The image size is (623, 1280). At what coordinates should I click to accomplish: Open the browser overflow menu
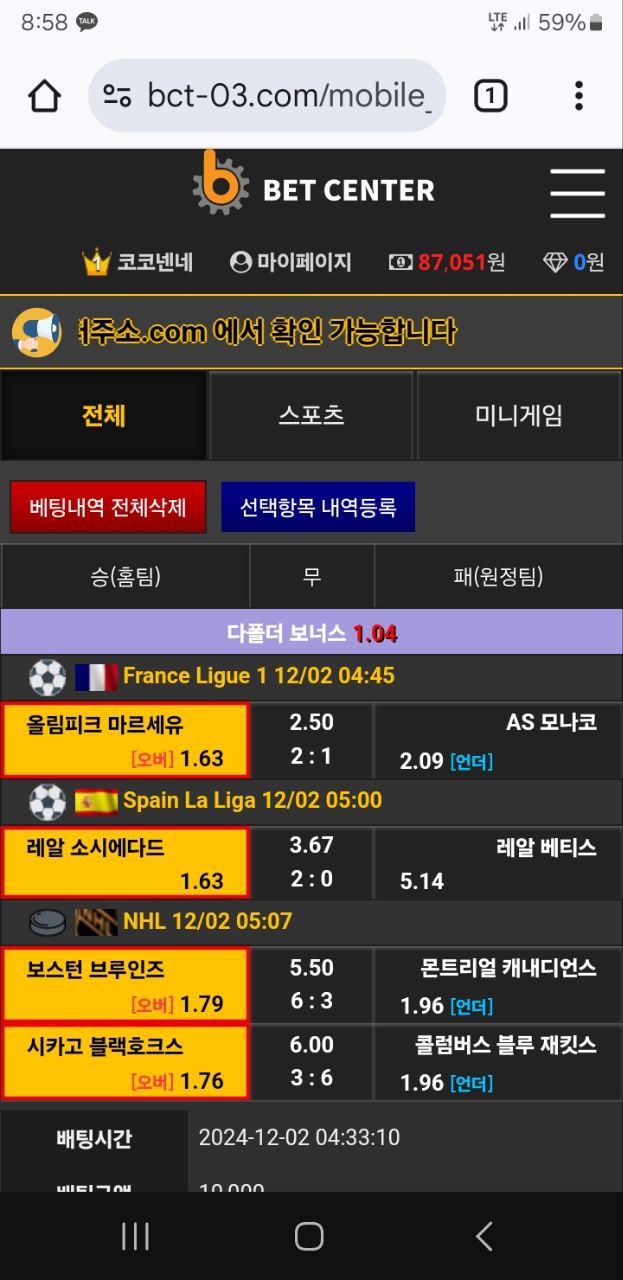[x=578, y=96]
